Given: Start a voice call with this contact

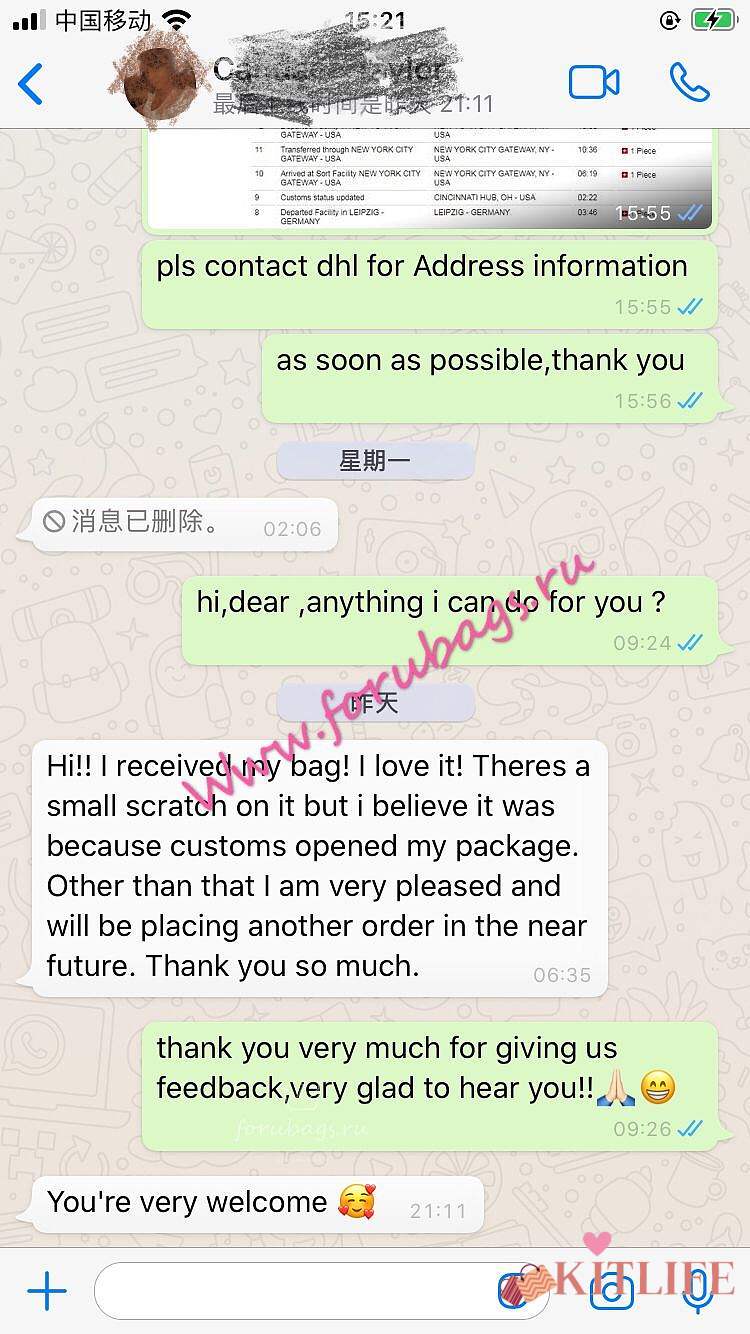Looking at the screenshot, I should point(689,83).
